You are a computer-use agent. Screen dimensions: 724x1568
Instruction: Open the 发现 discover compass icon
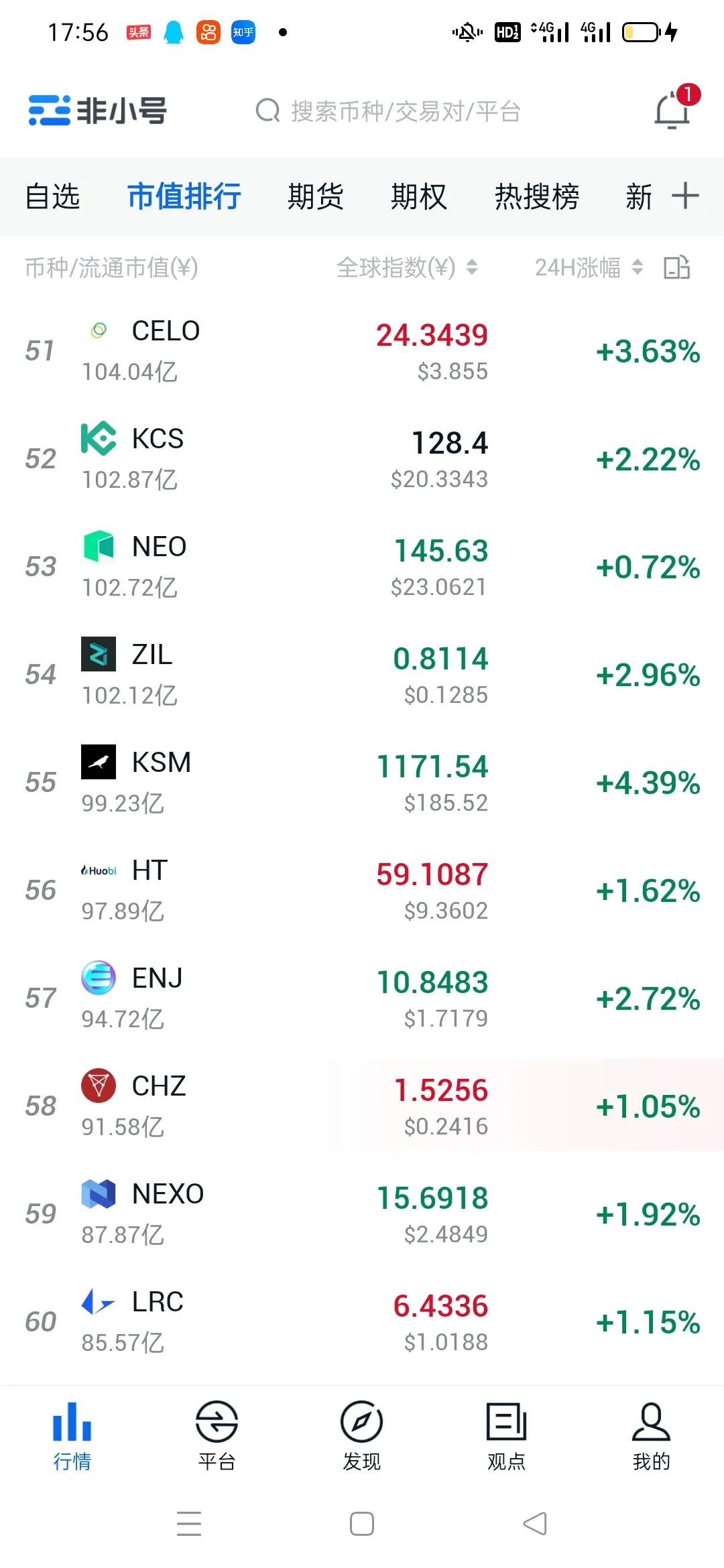(x=362, y=1423)
